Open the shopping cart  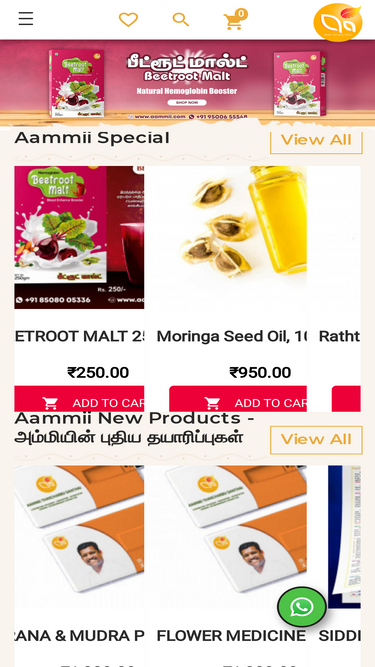[x=235, y=20]
